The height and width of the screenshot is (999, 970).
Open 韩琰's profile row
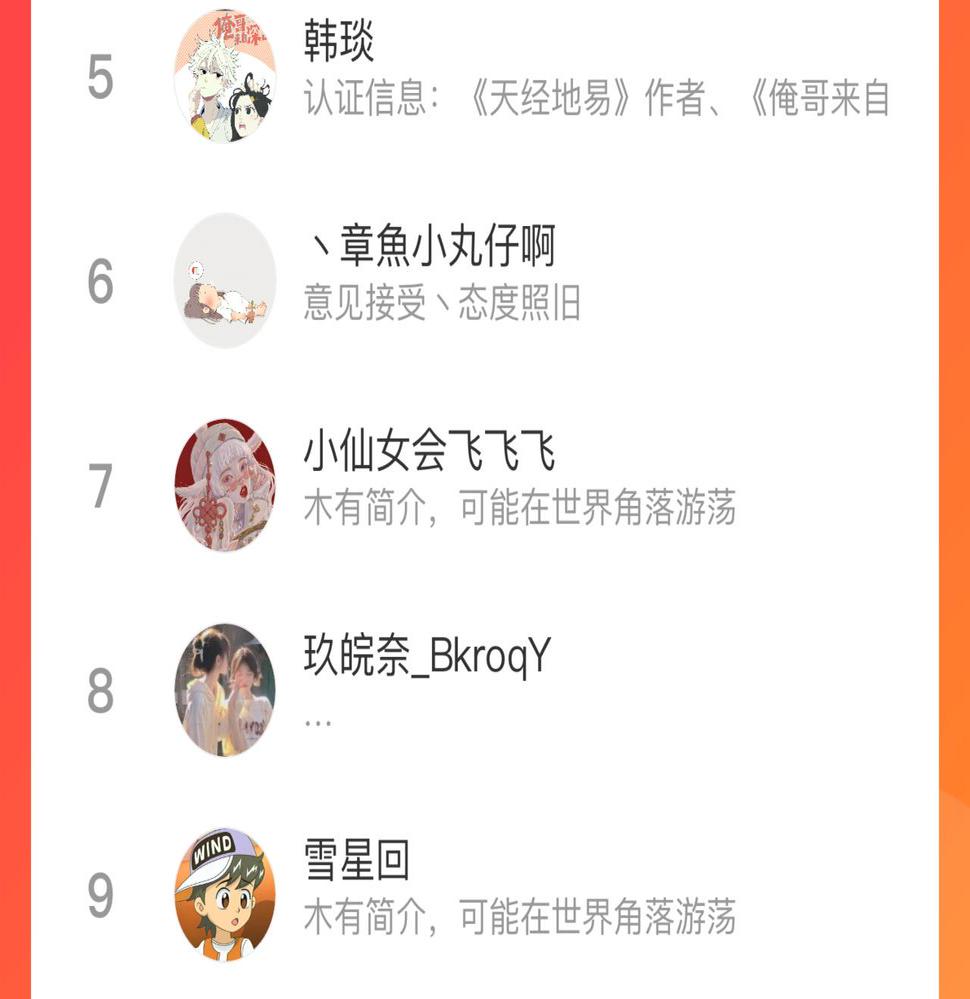click(x=485, y=76)
